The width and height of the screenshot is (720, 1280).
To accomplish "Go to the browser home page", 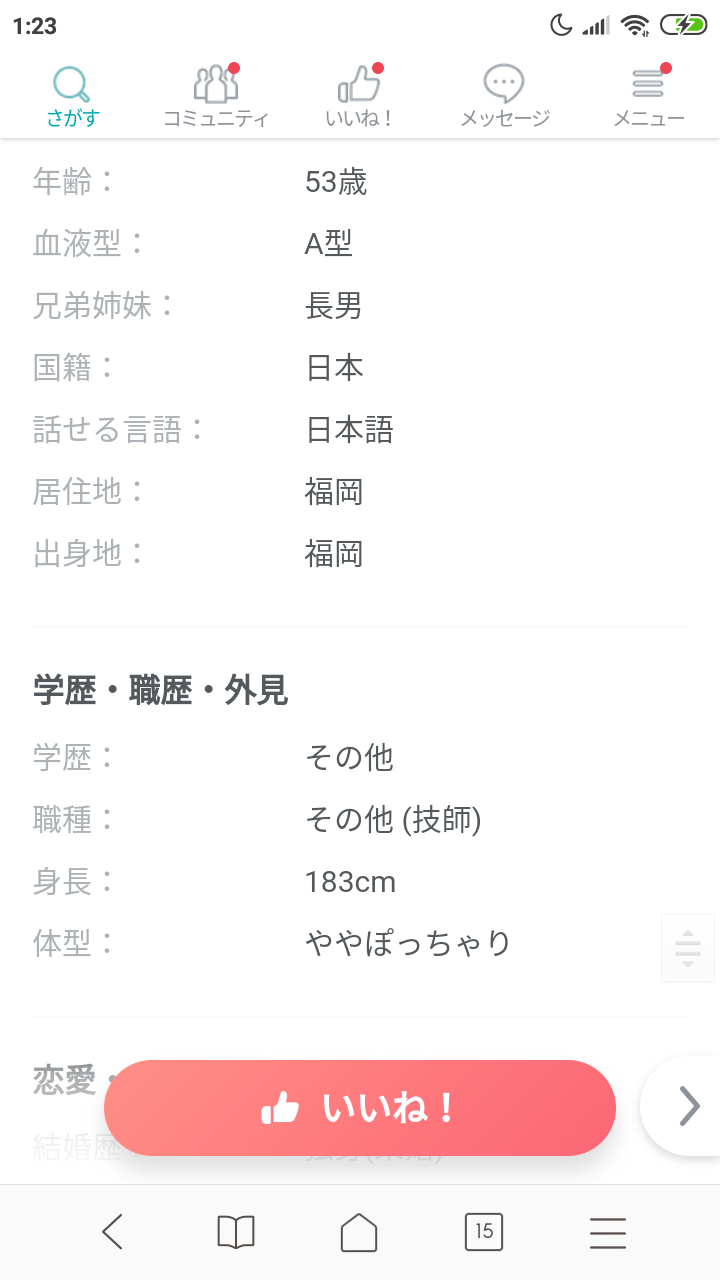I will pos(360,1232).
